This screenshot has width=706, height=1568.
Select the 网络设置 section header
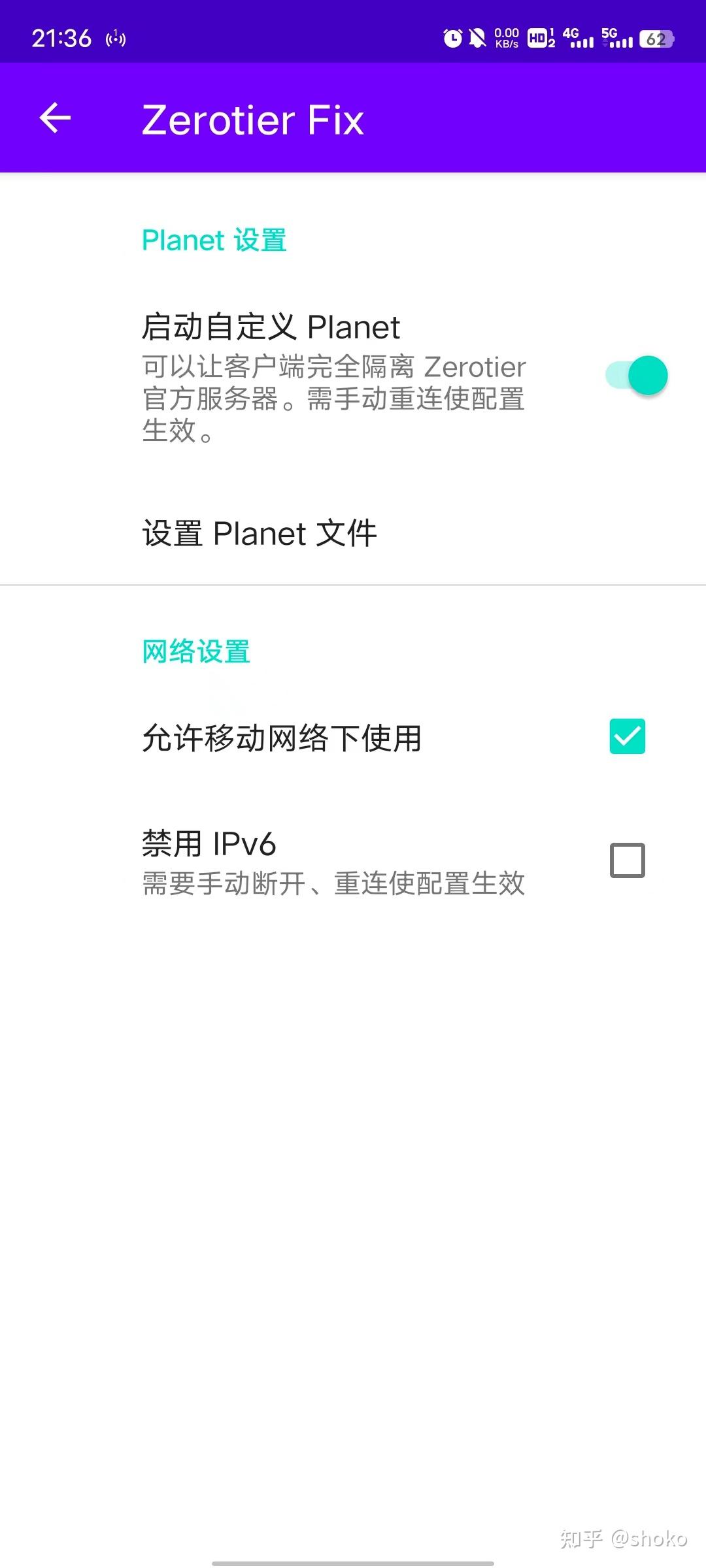tap(195, 650)
